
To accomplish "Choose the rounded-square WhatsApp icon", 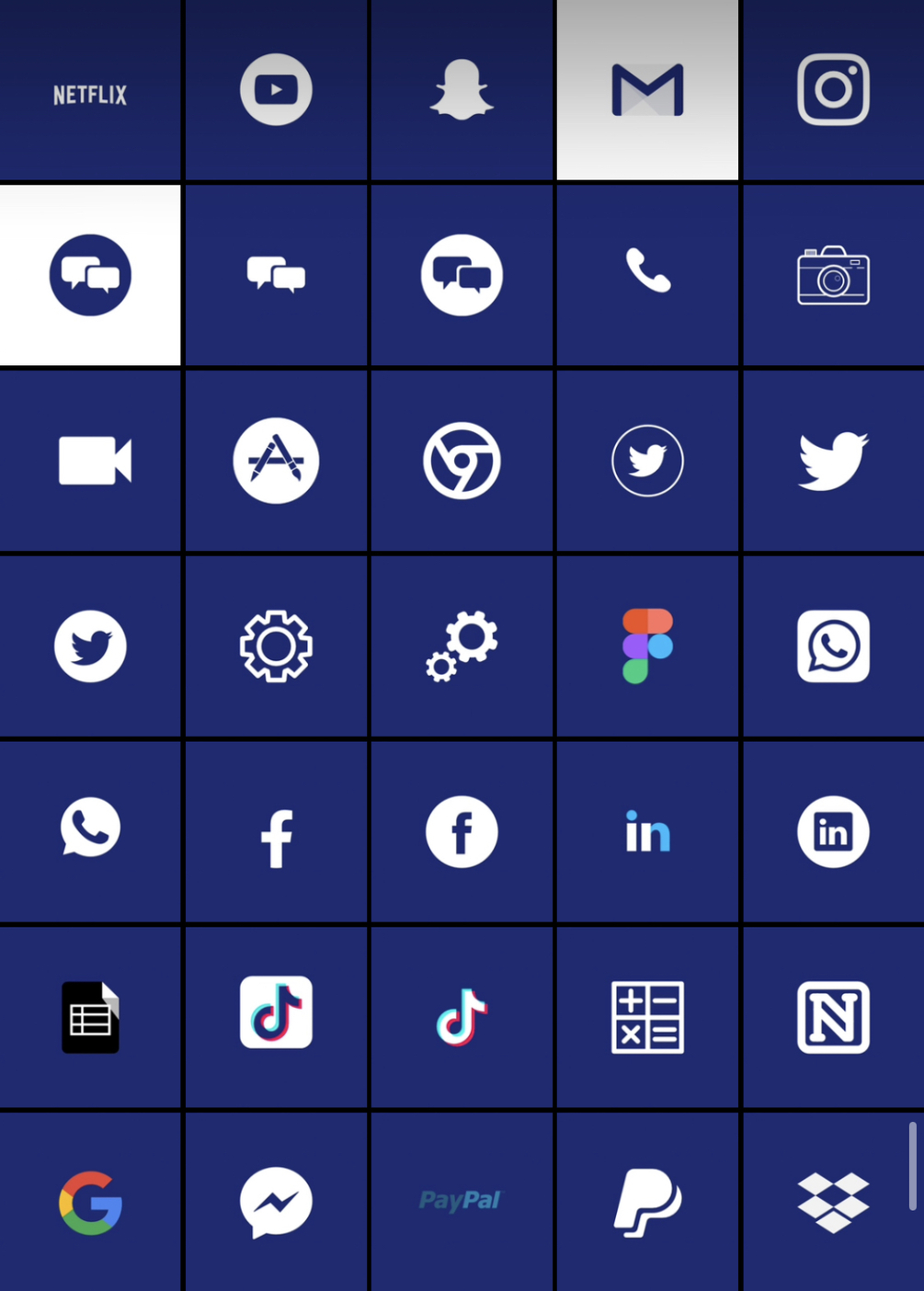I will click(833, 645).
